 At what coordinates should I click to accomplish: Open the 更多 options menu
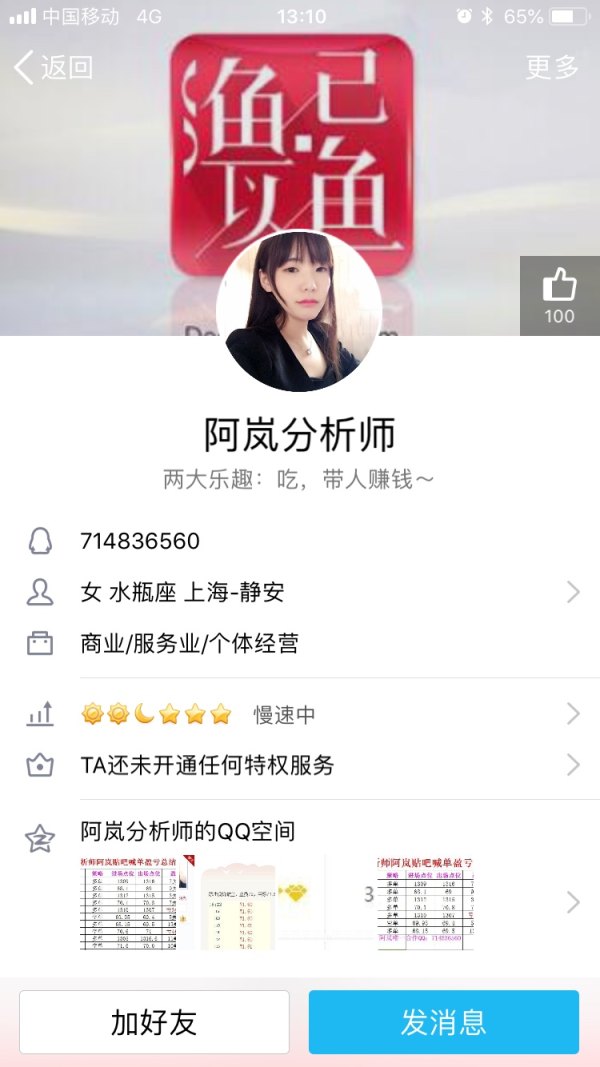click(x=552, y=67)
